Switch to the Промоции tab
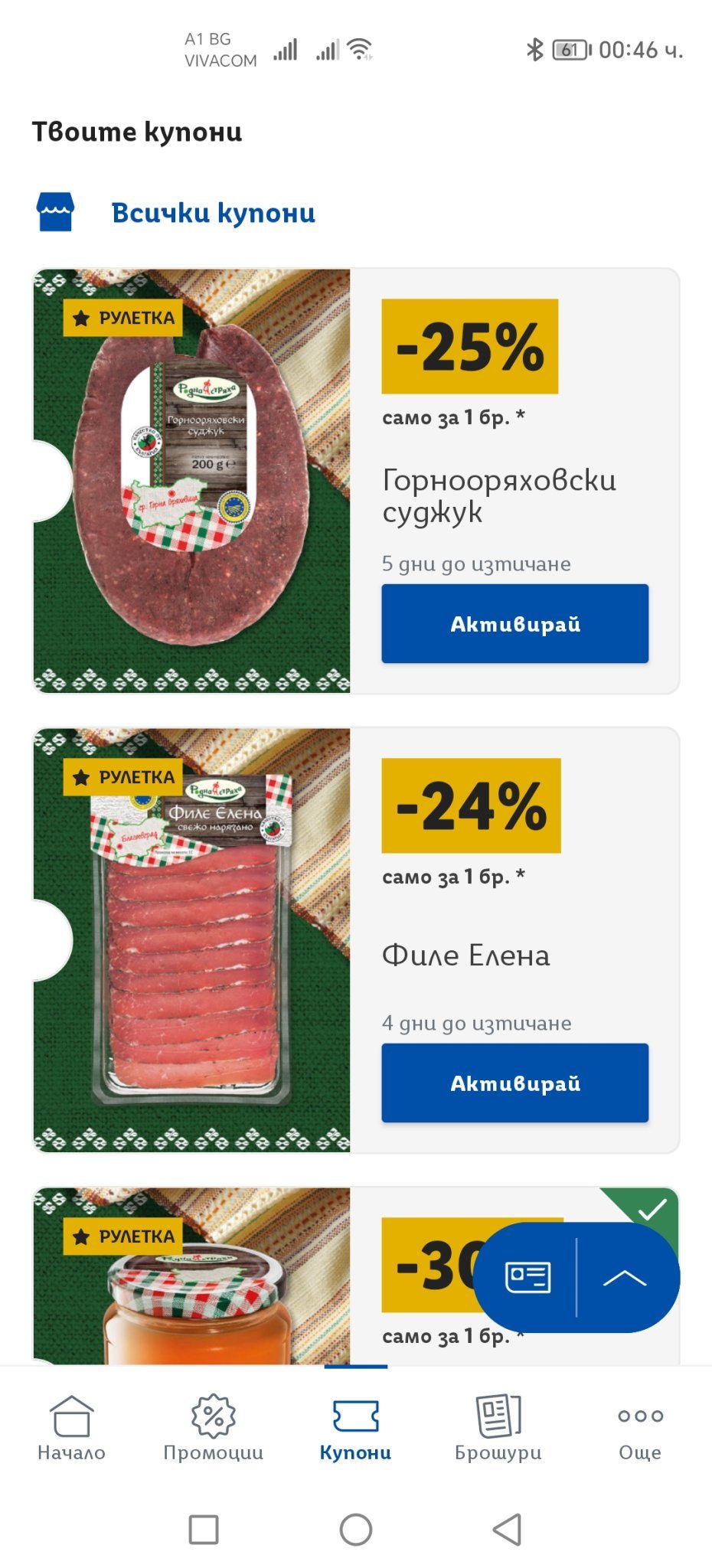The image size is (712, 1568). (214, 1429)
